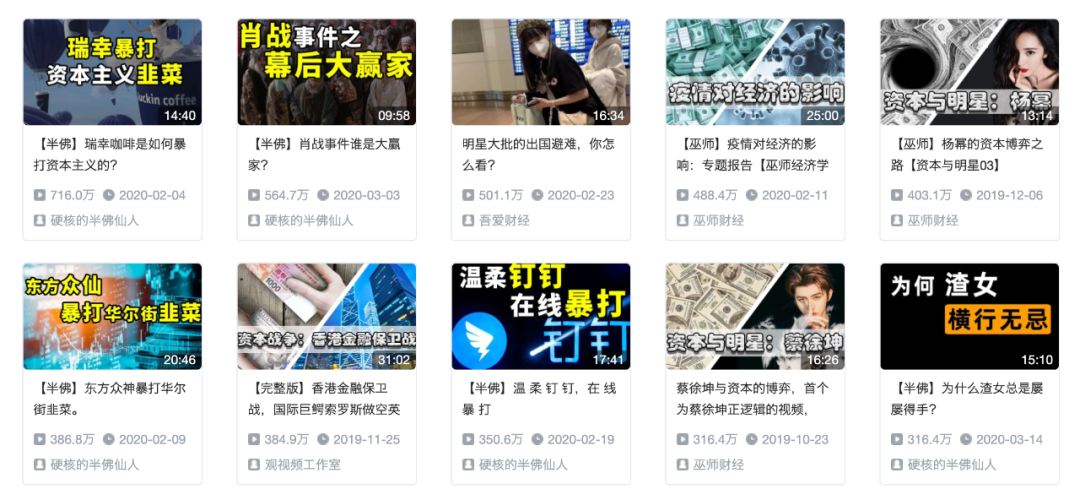1080x500 pixels.
Task: Open 巫师财经 under the 疫情对经济的影响 video
Action: (x=718, y=220)
